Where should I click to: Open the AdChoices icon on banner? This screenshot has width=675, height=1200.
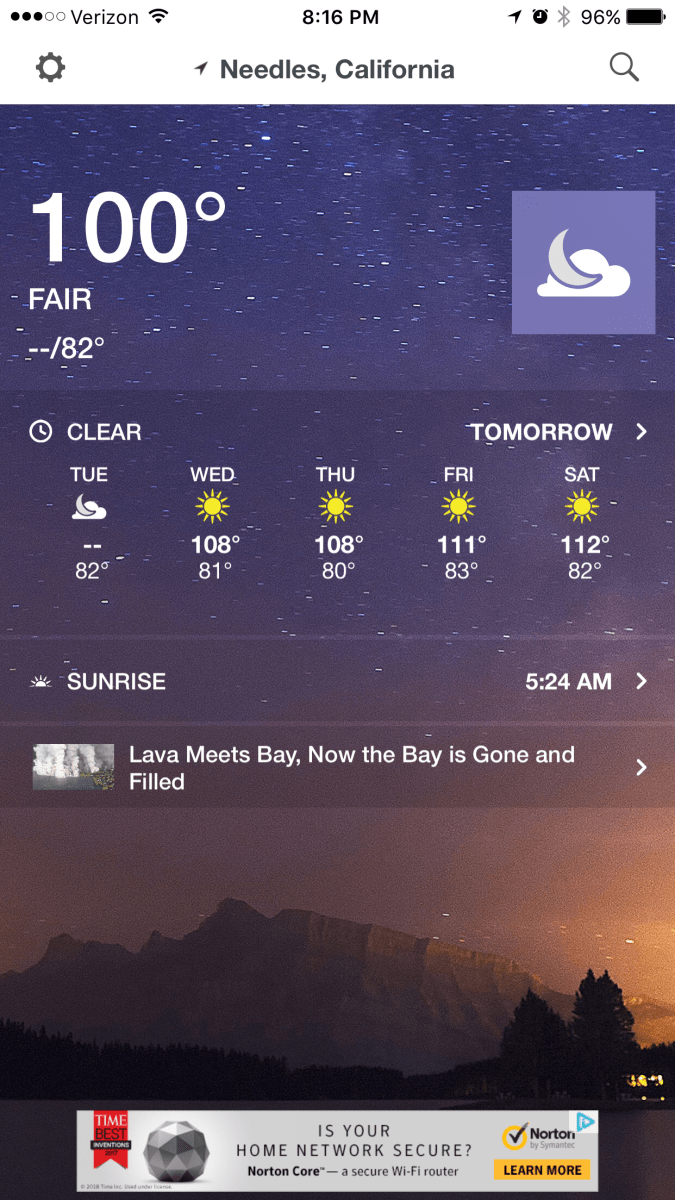(x=587, y=1122)
